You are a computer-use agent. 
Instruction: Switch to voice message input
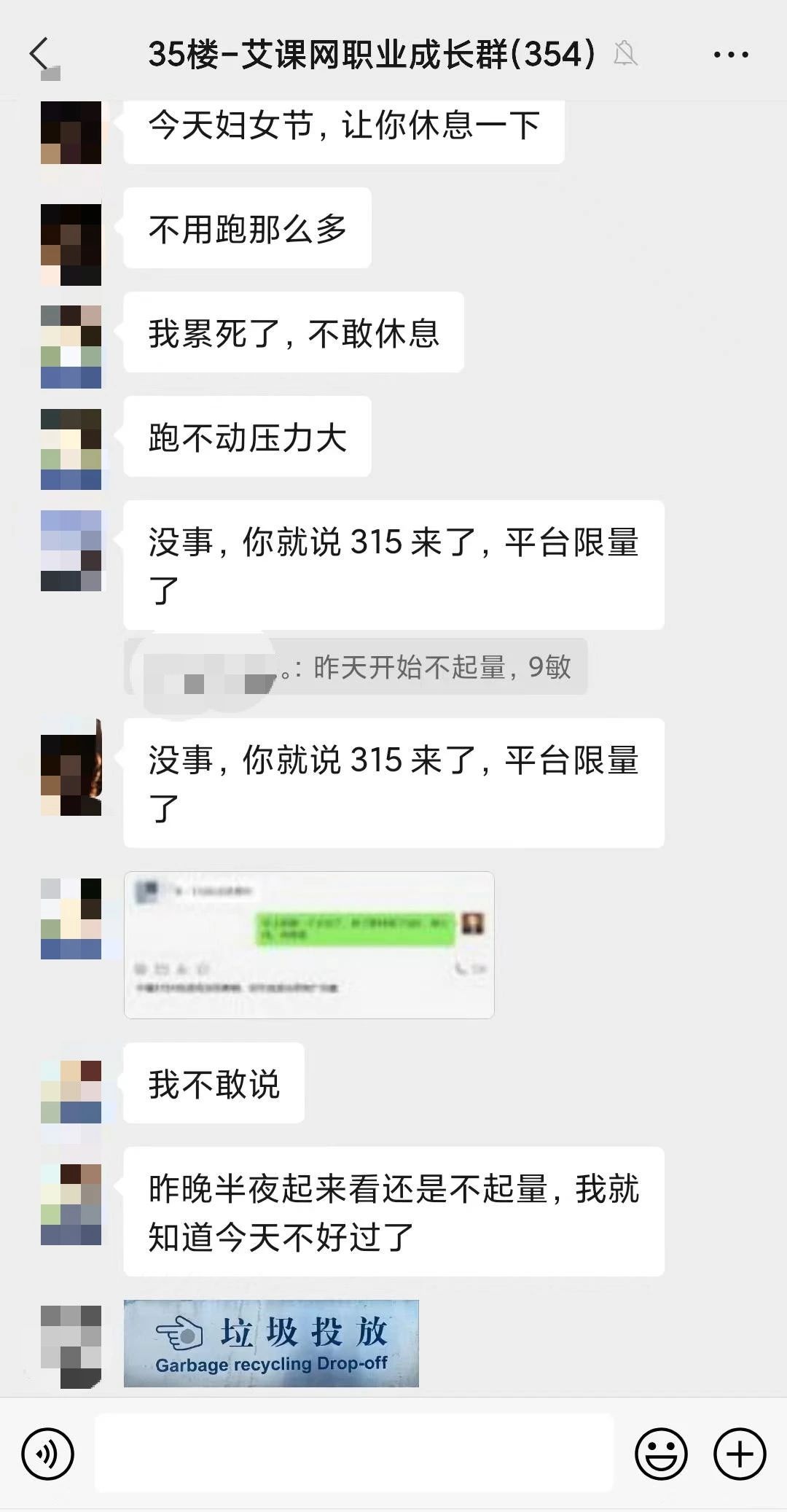48,1454
